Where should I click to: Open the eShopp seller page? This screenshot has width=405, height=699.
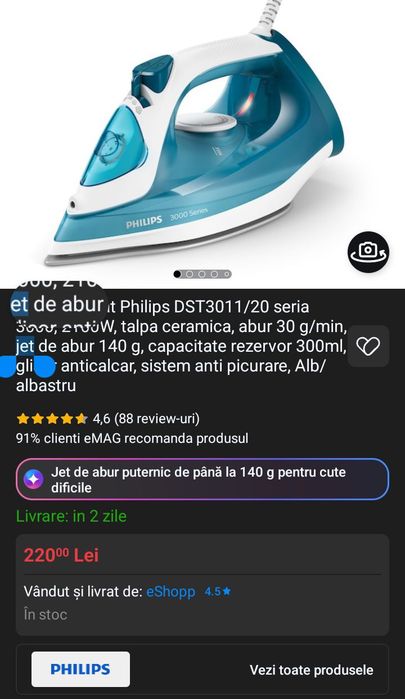click(171, 592)
